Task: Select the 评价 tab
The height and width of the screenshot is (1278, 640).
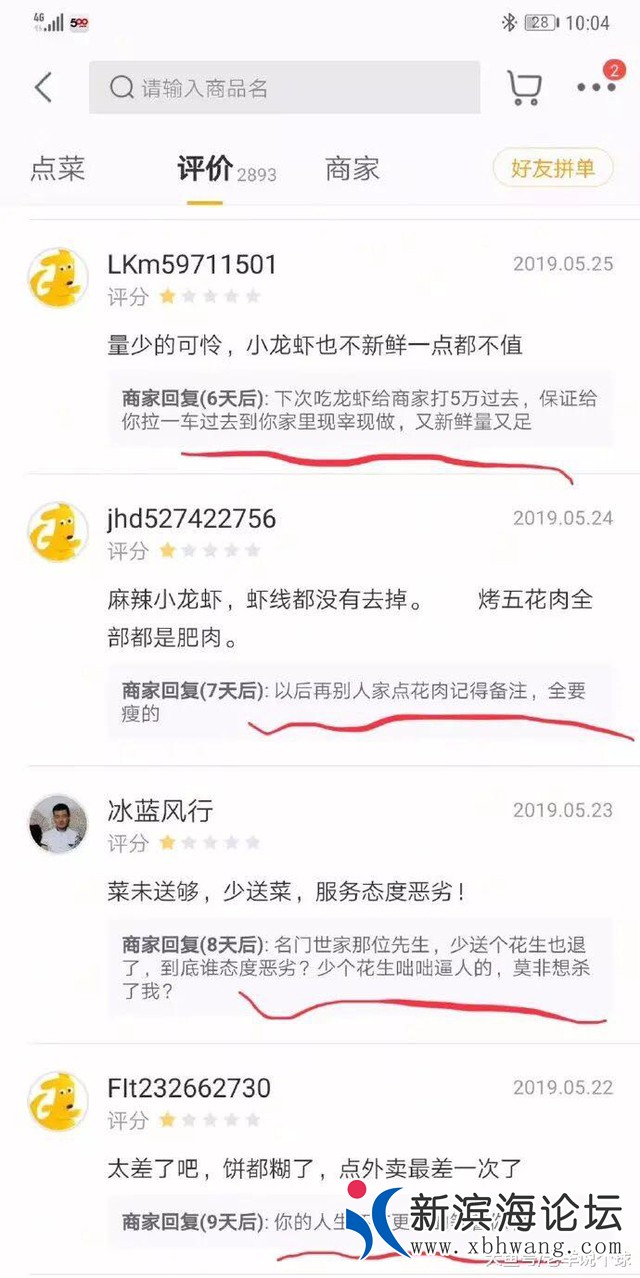Action: coord(206,168)
